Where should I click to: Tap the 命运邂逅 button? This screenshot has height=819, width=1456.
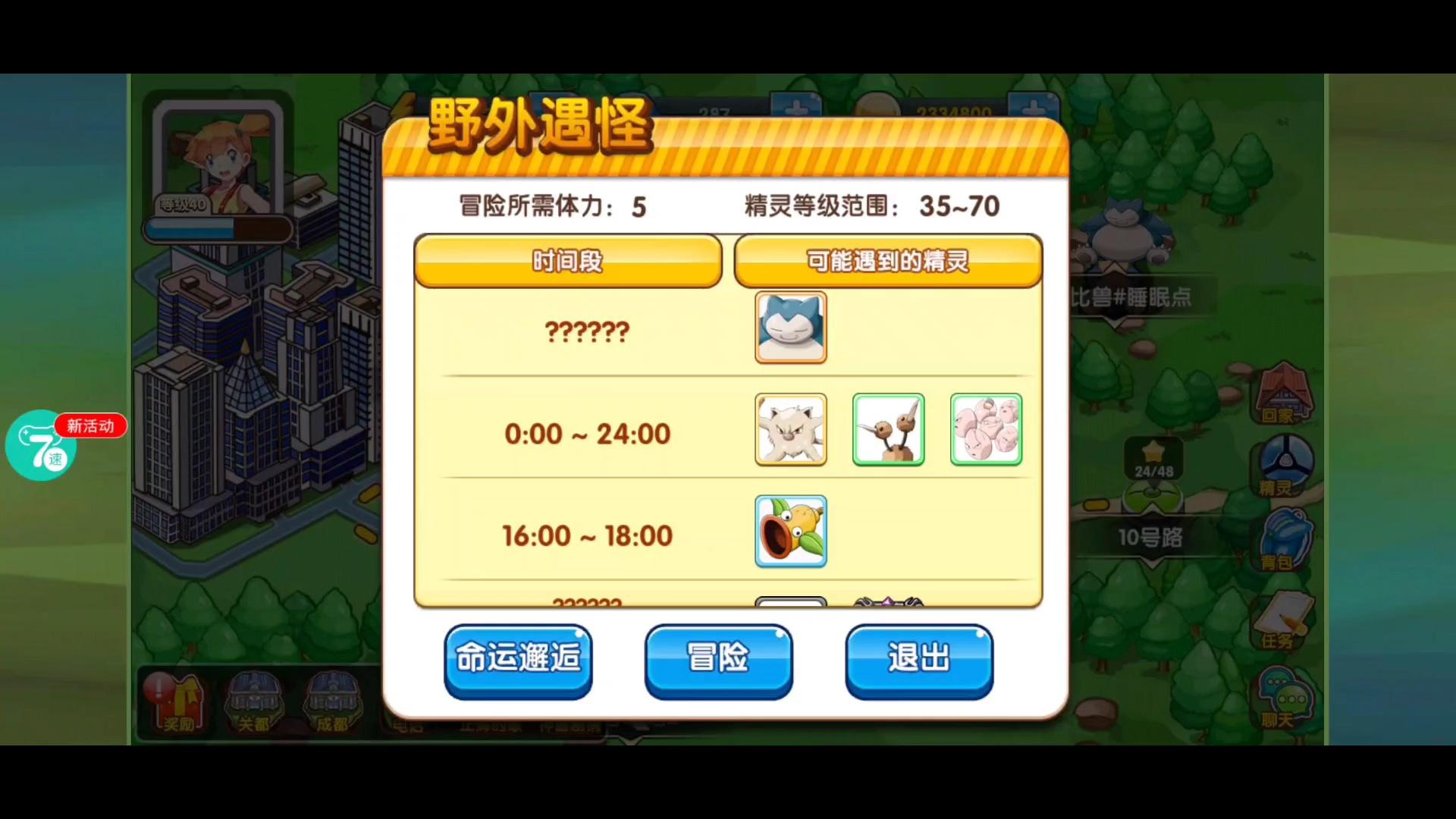coord(518,659)
